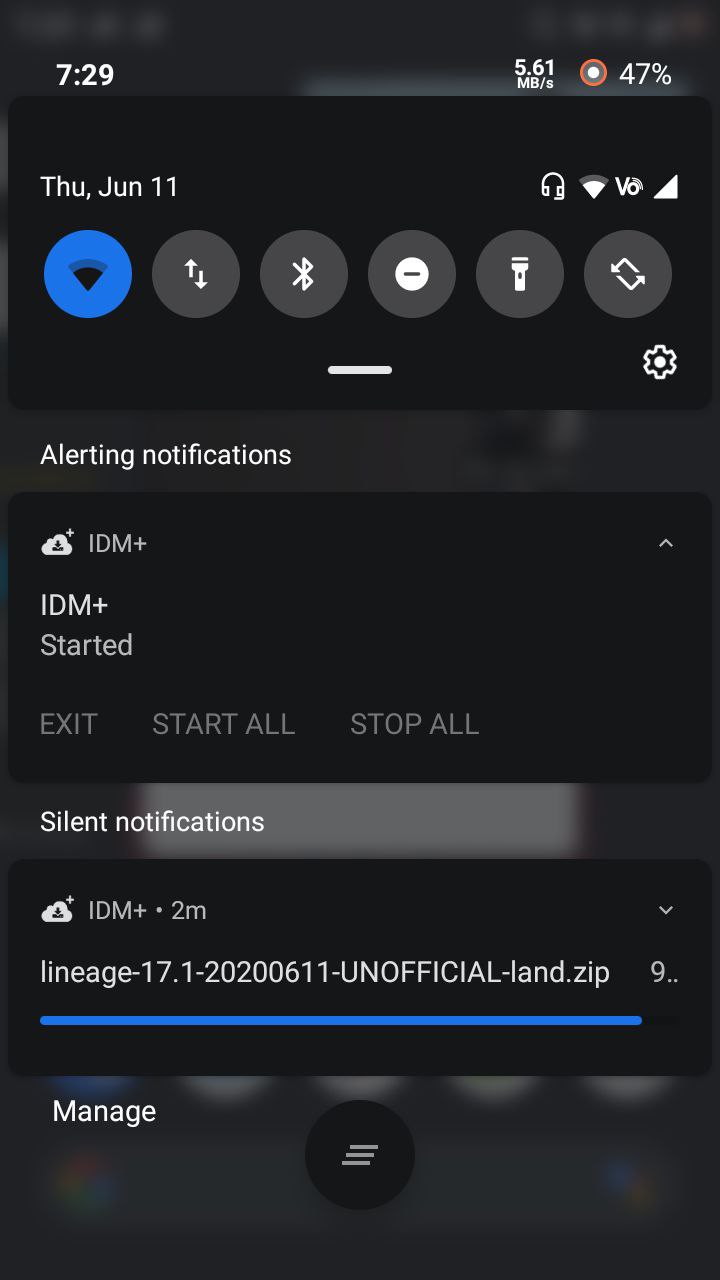Turn off the Wi-Fi quick tile
Screen dimensions: 720x1280
(x=88, y=274)
